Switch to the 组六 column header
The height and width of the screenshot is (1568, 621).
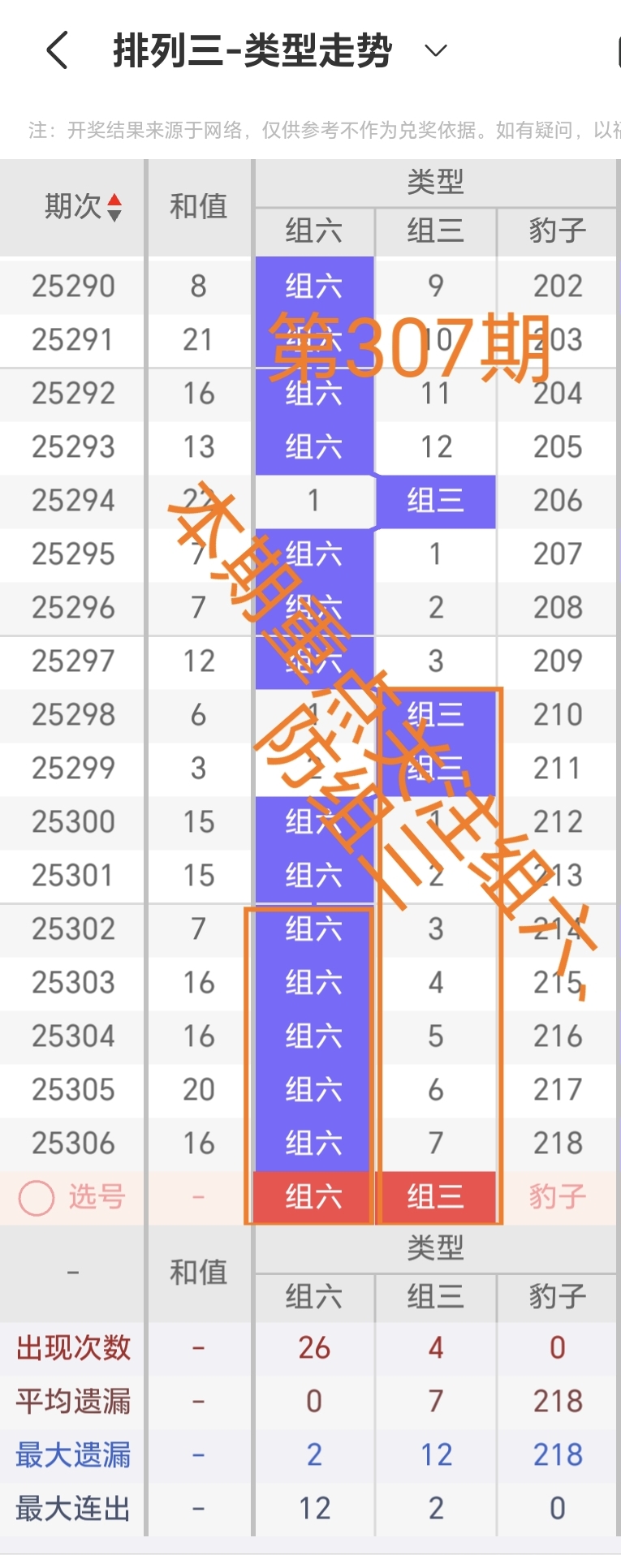(313, 231)
